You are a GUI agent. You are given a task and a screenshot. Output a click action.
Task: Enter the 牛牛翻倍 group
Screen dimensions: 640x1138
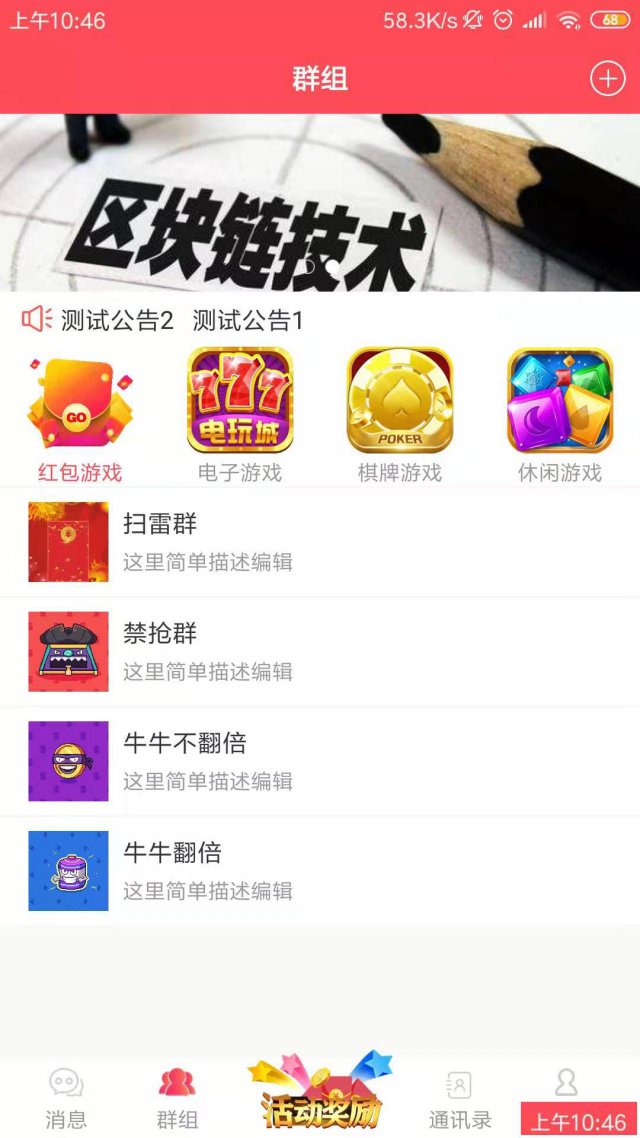(x=320, y=871)
